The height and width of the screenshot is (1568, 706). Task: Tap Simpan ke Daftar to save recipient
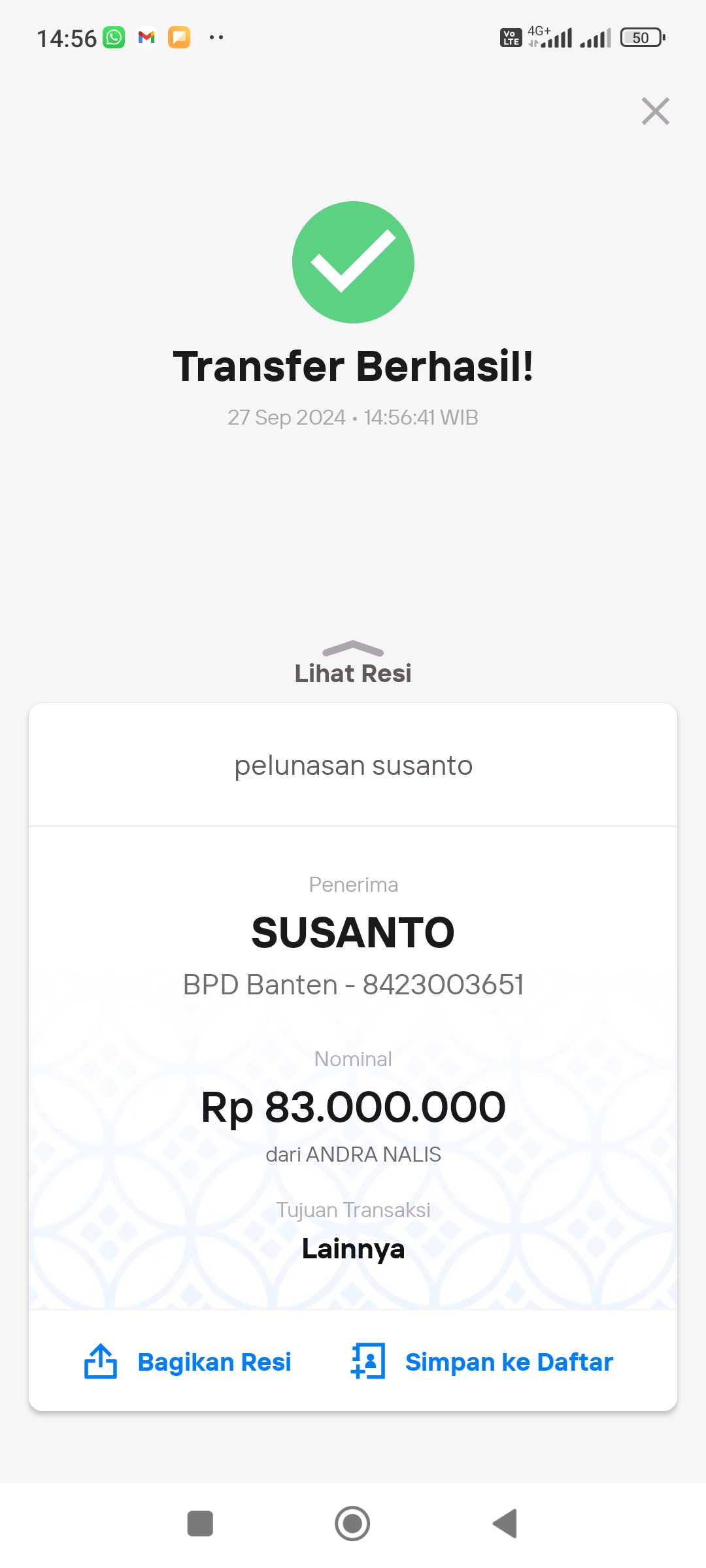pyautogui.click(x=482, y=1362)
